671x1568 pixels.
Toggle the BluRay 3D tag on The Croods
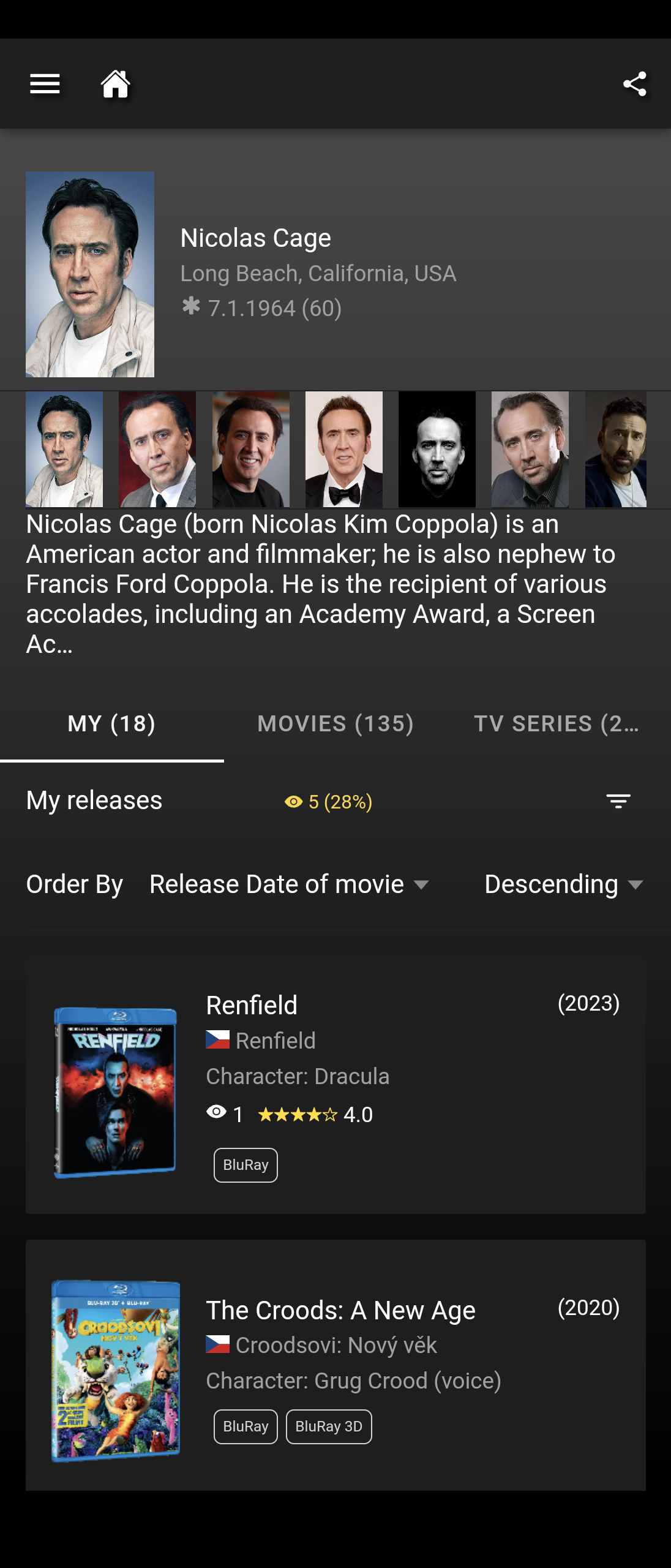pos(329,1427)
